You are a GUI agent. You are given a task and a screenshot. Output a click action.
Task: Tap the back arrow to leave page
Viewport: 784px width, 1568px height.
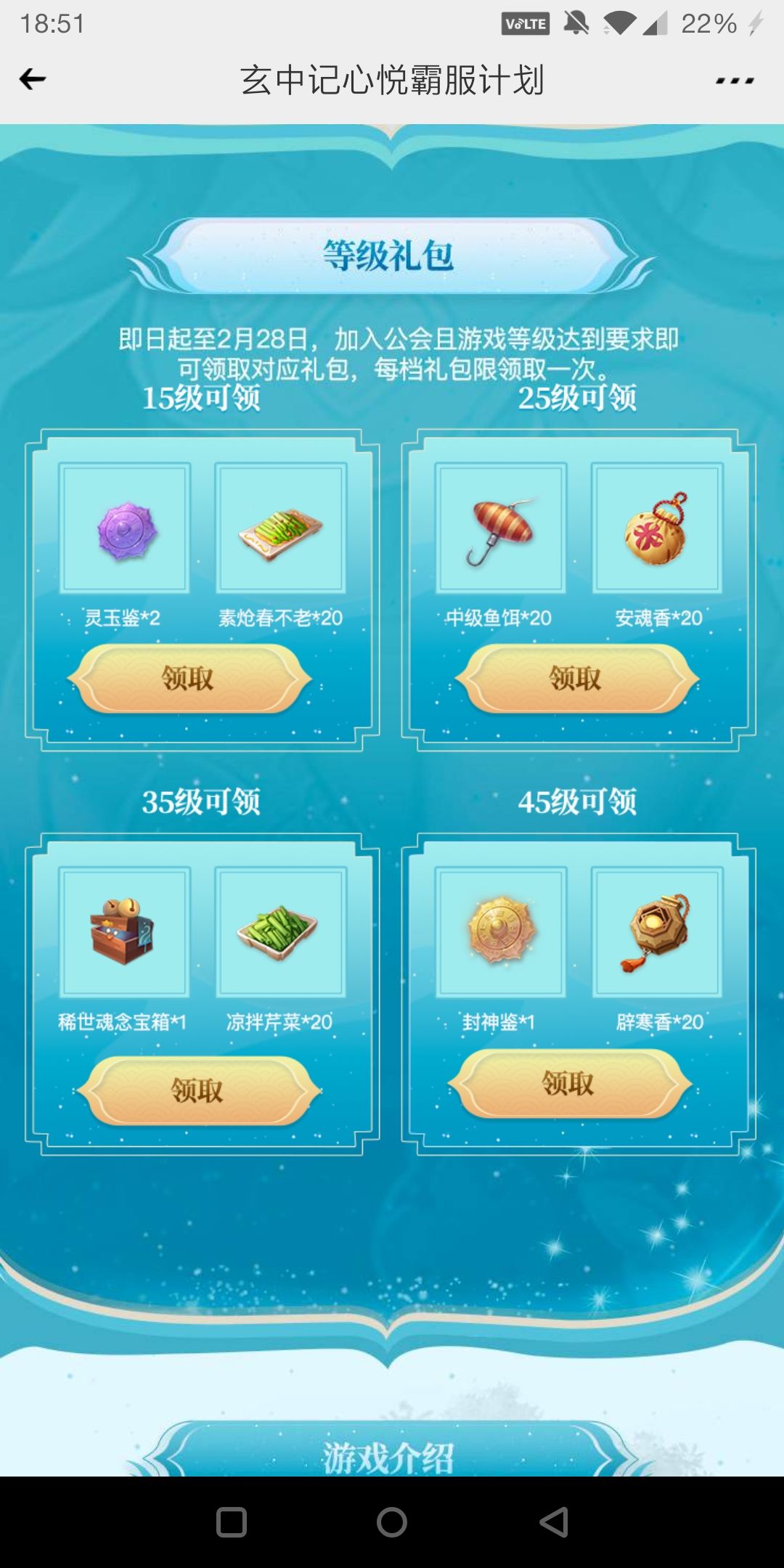coord(30,78)
